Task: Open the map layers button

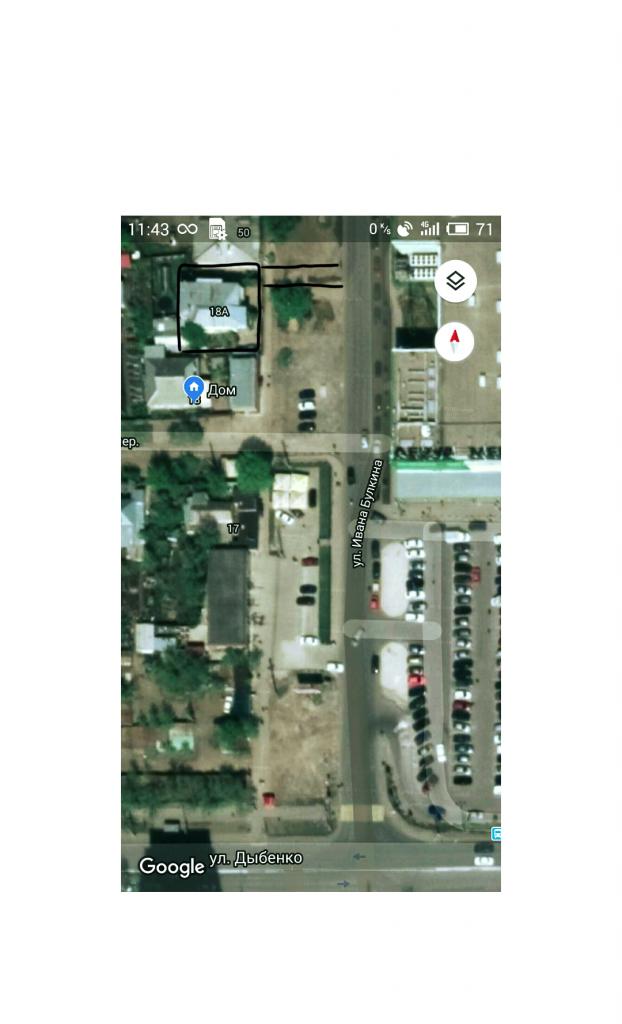Action: point(455,281)
